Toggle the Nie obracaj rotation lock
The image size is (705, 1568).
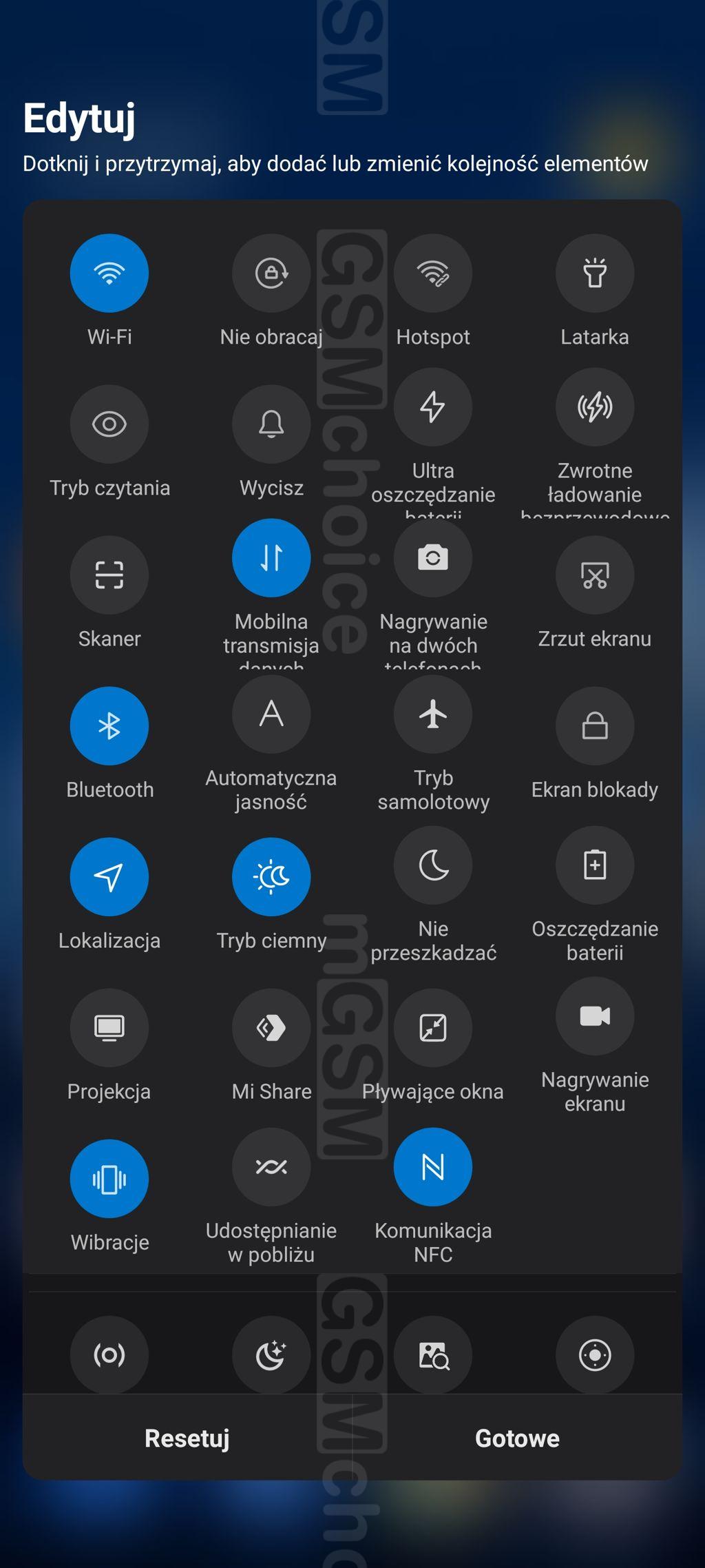click(271, 273)
